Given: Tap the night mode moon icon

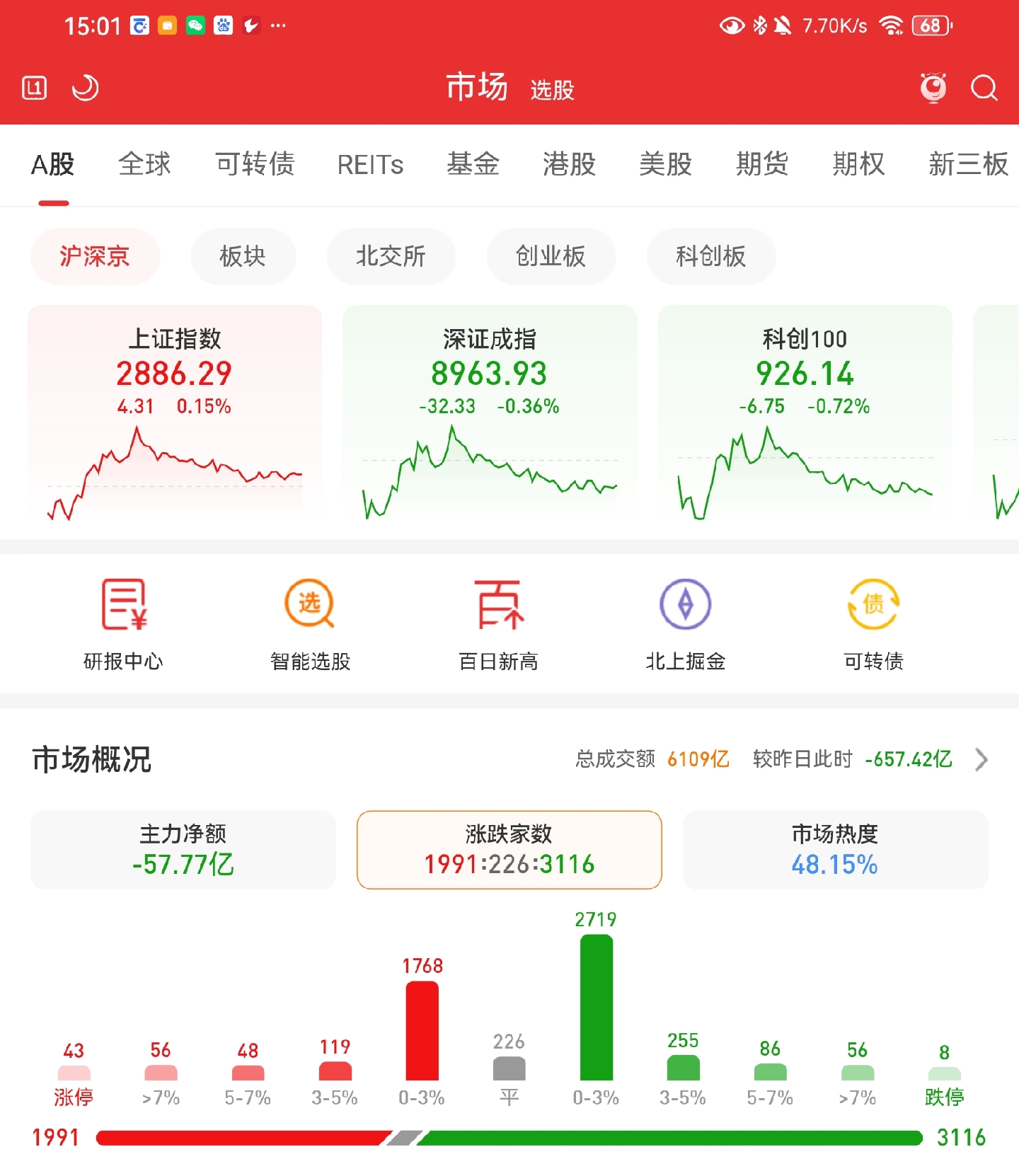Looking at the screenshot, I should (84, 88).
